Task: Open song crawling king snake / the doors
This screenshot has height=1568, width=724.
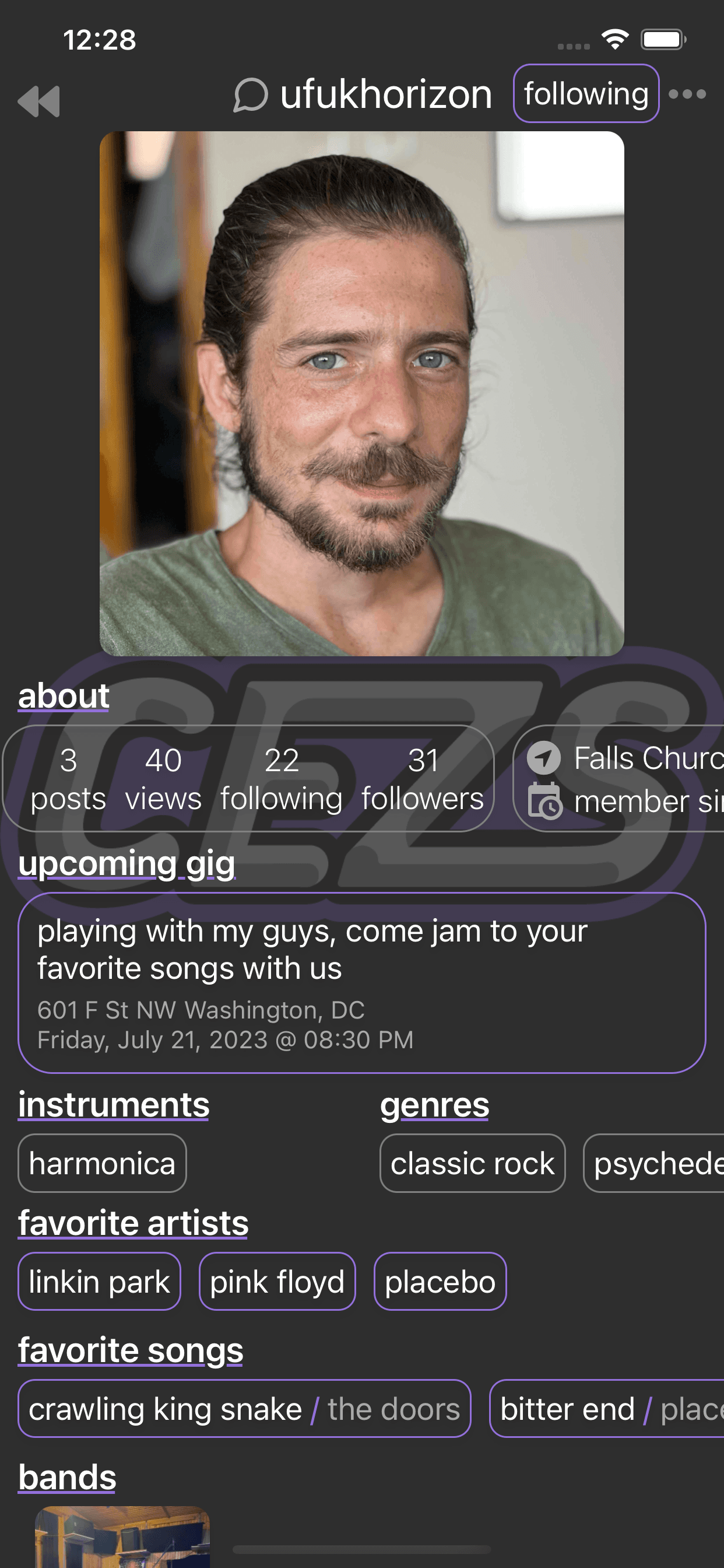Action: [244, 1409]
